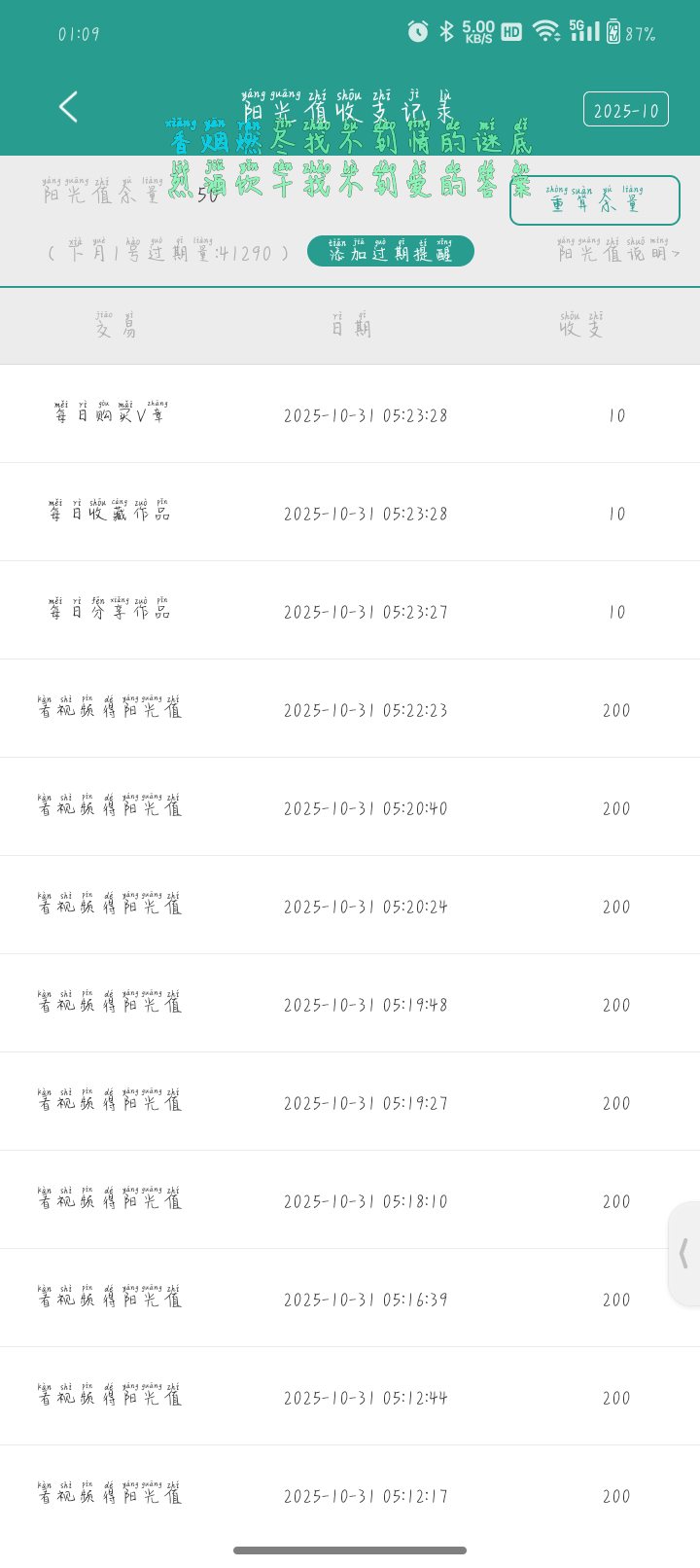Open the 2025-10 month picker

pos(626,110)
